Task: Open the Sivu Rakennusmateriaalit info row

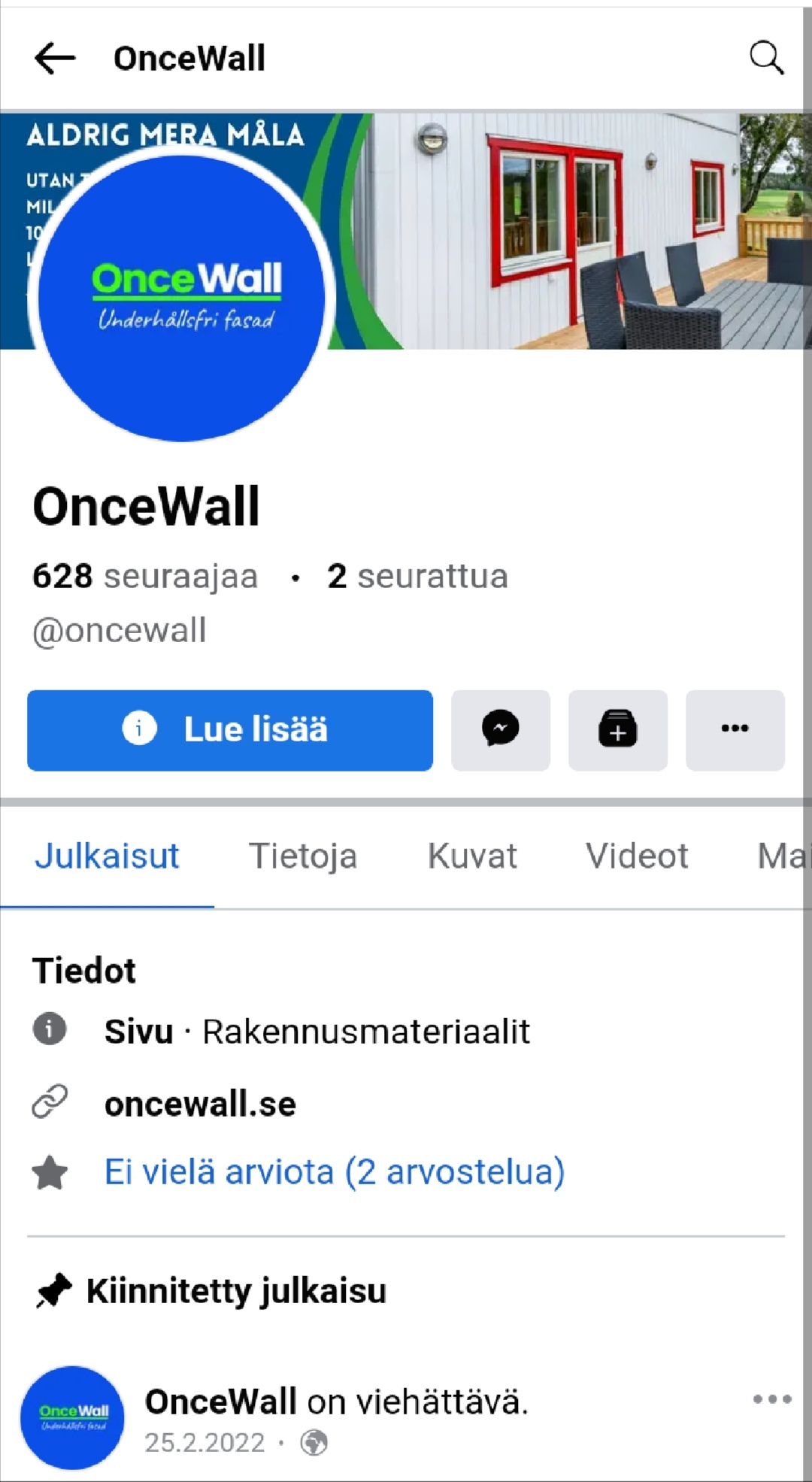Action: pos(317,1031)
